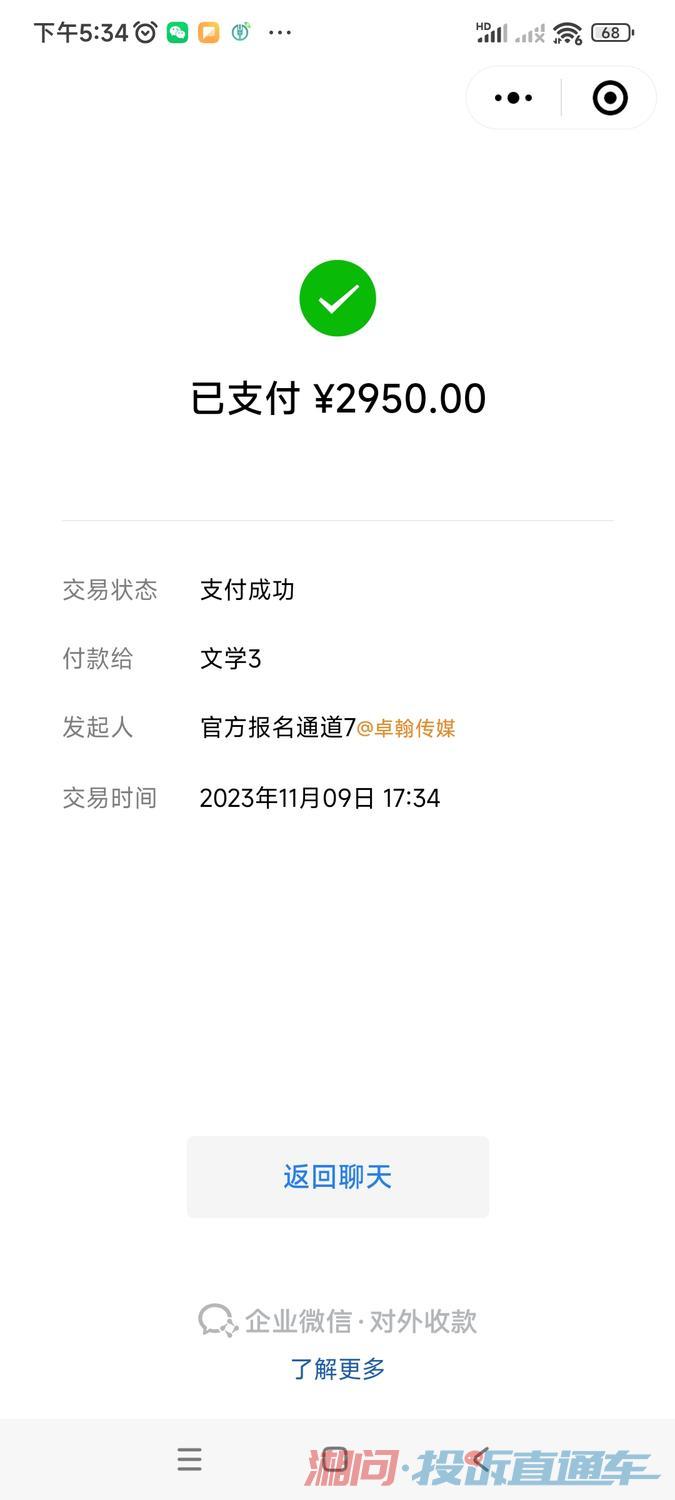The height and width of the screenshot is (1500, 675).
Task: Go back using the system back button
Action: tap(482, 1460)
